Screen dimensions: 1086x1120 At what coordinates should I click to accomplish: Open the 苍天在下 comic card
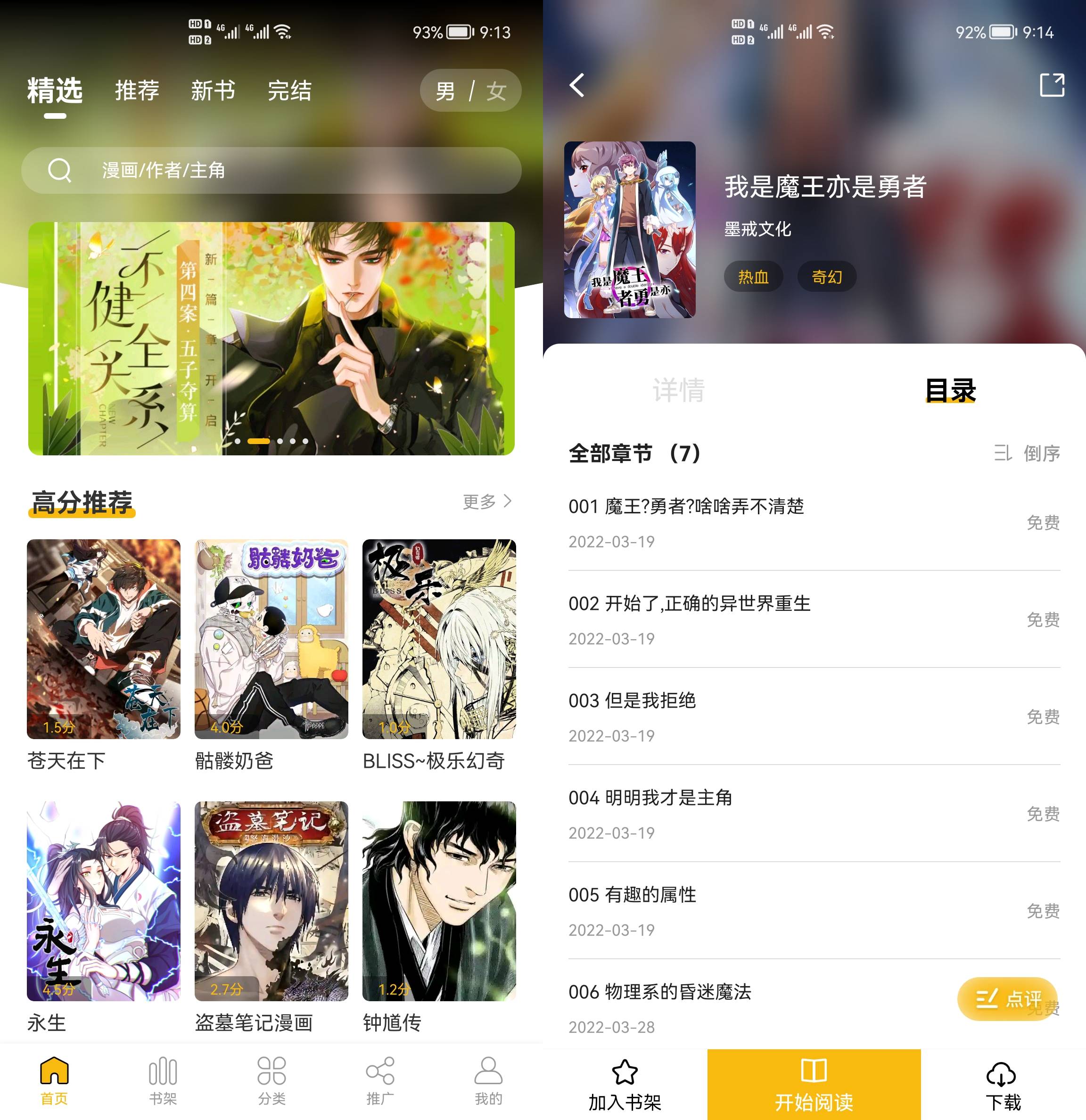click(103, 639)
